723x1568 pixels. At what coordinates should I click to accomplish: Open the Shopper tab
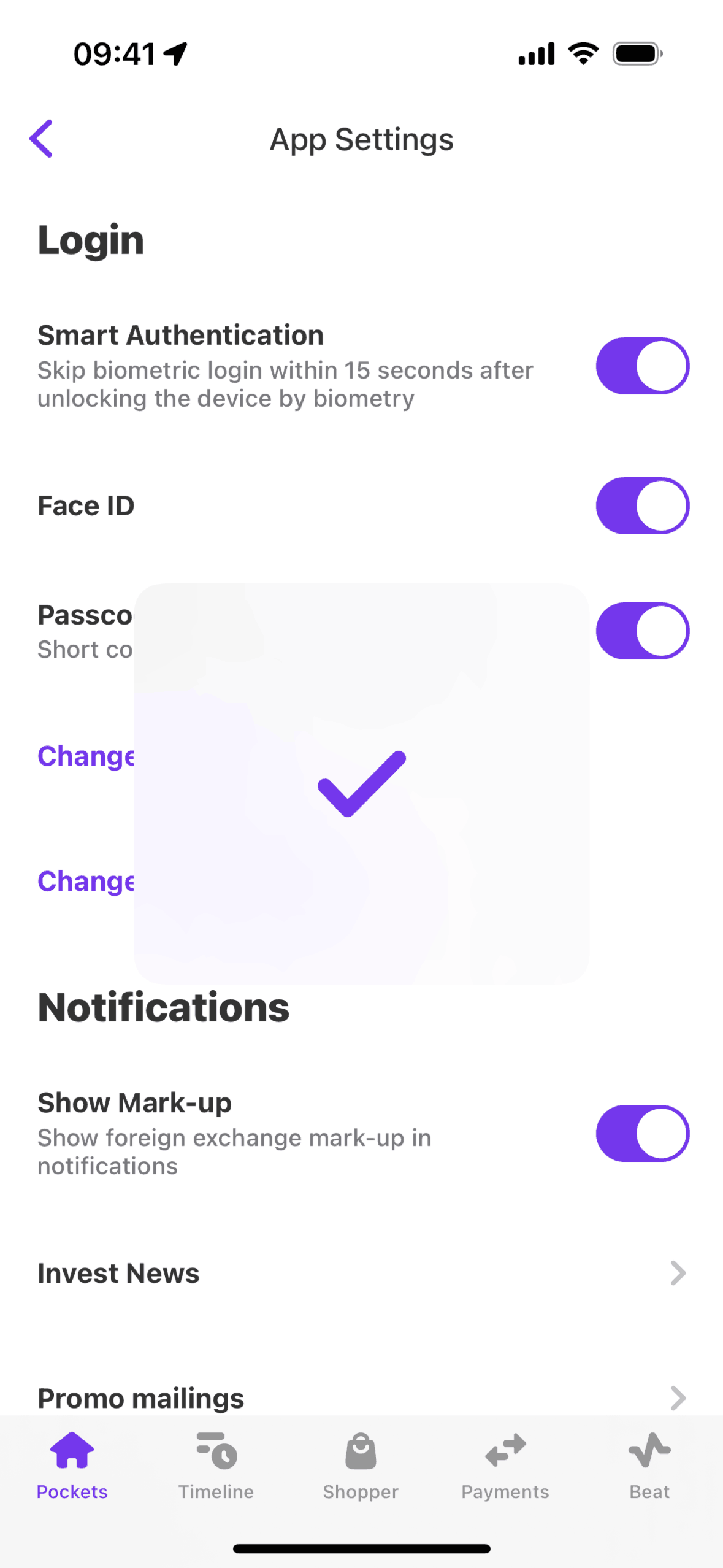361,1466
